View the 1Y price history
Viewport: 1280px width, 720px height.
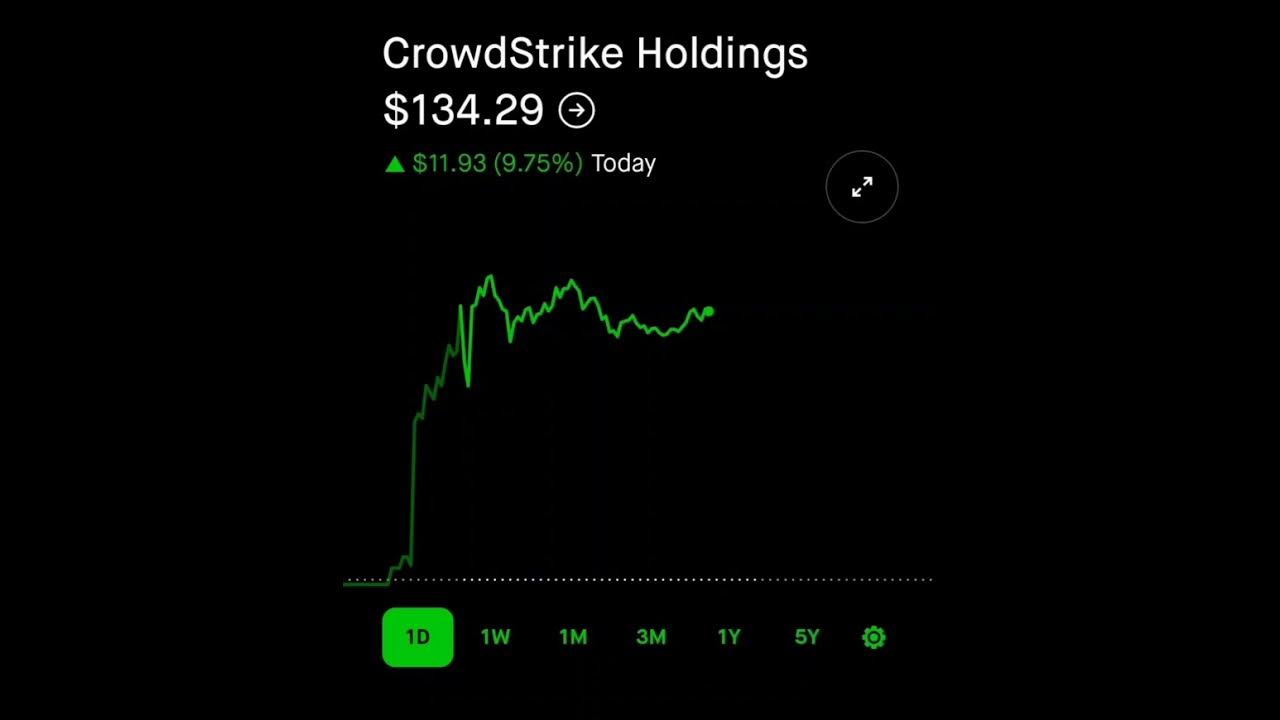(x=729, y=637)
